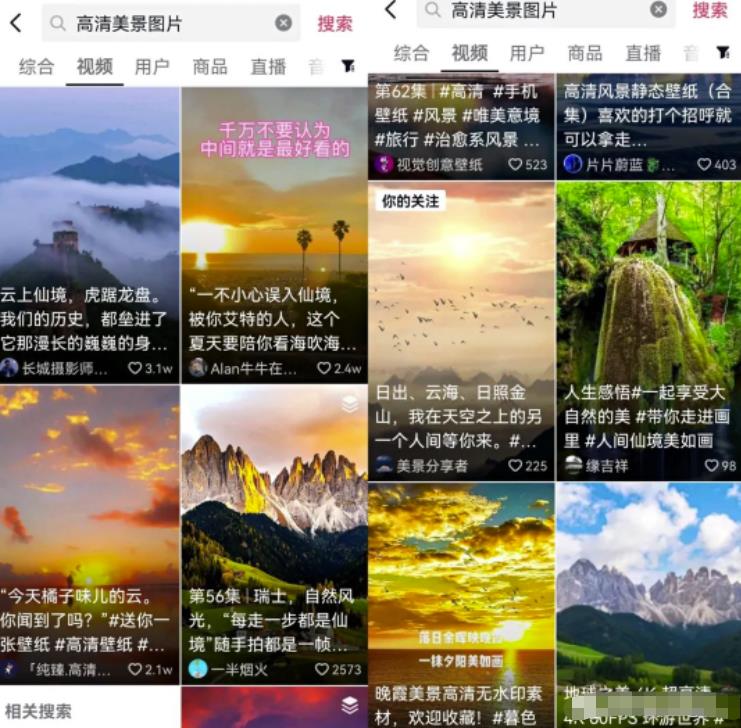Open the 高清风景静态壁纸（合集） video

click(648, 115)
